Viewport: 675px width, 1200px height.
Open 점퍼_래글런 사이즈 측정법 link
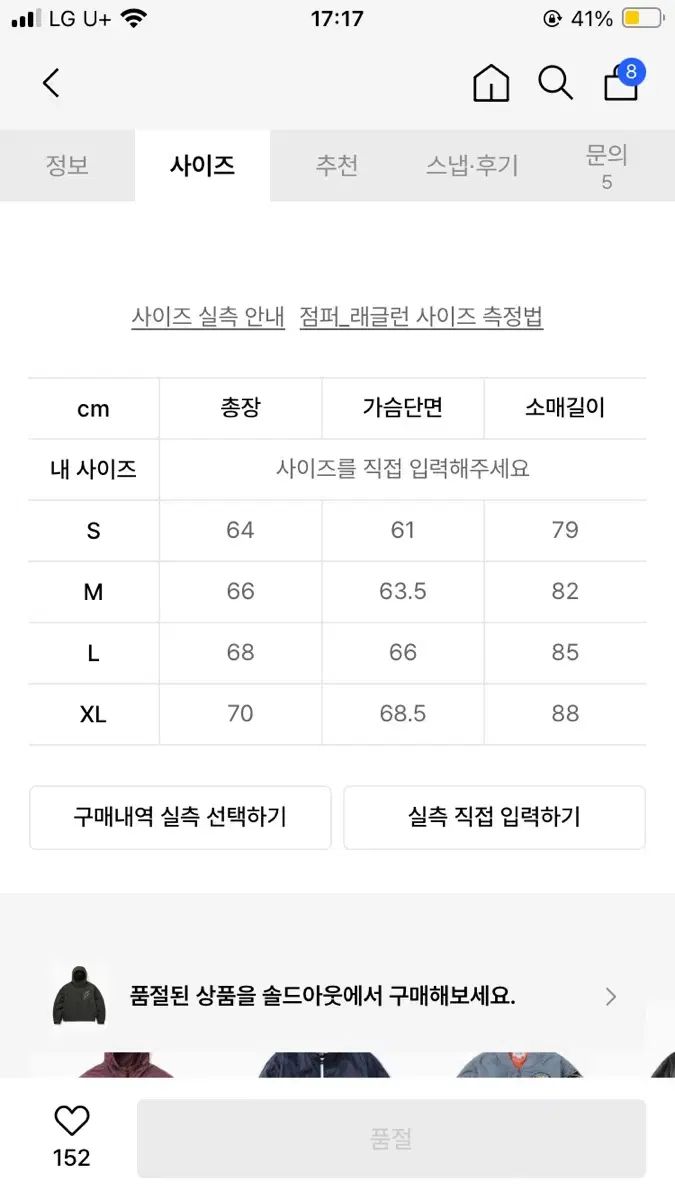click(421, 317)
